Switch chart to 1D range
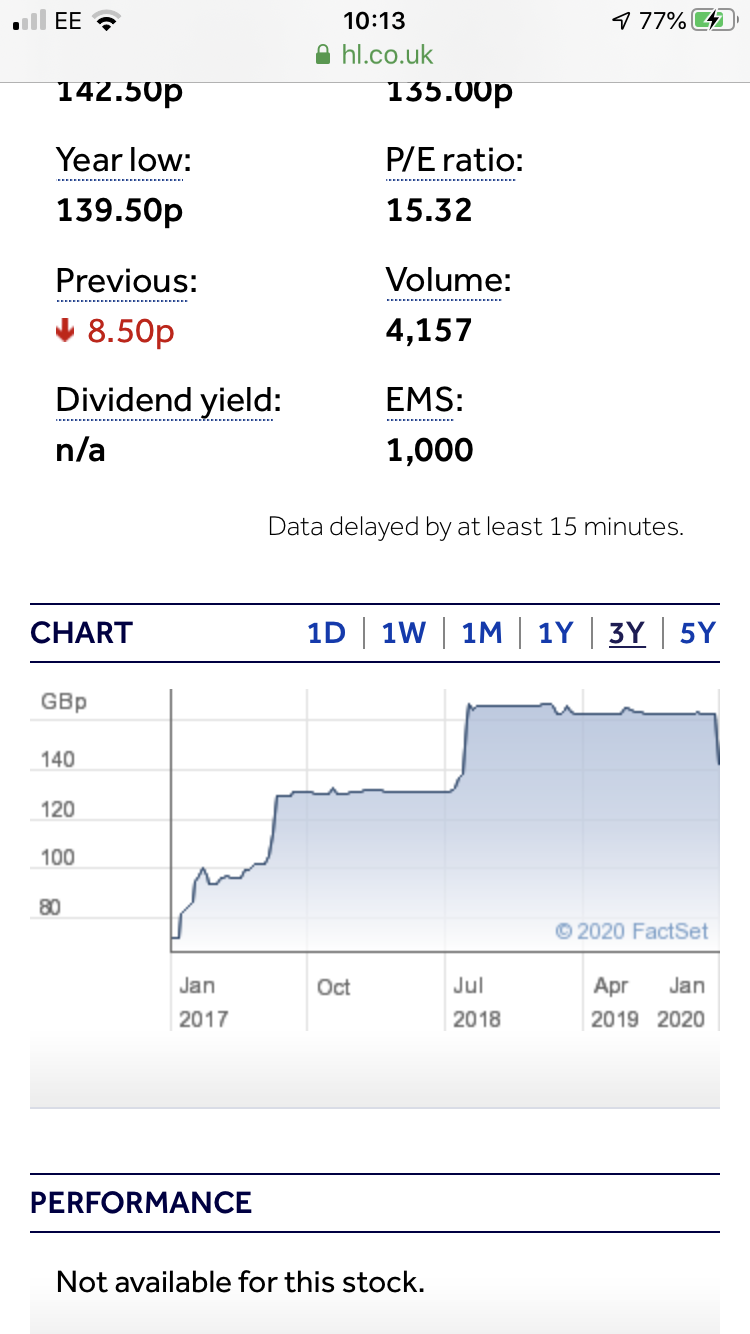 point(326,633)
